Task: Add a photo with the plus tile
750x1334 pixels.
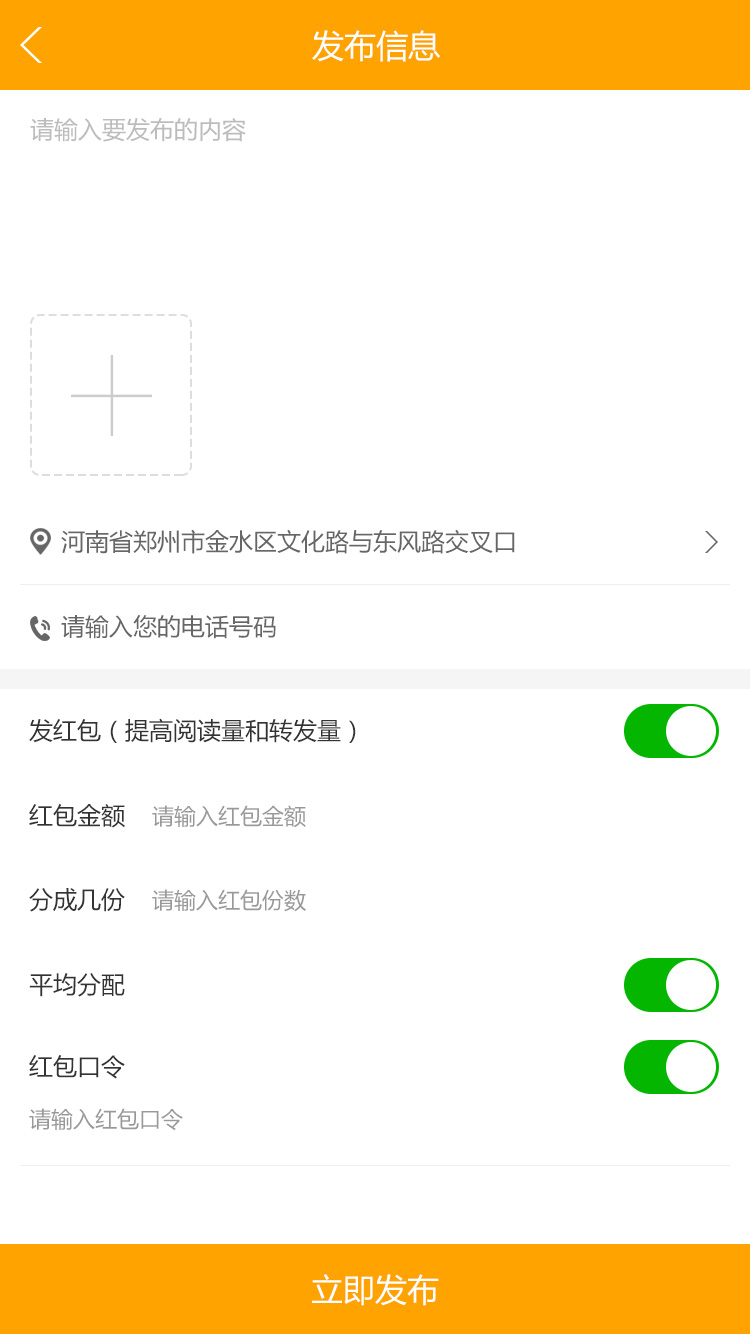Action: (x=111, y=395)
